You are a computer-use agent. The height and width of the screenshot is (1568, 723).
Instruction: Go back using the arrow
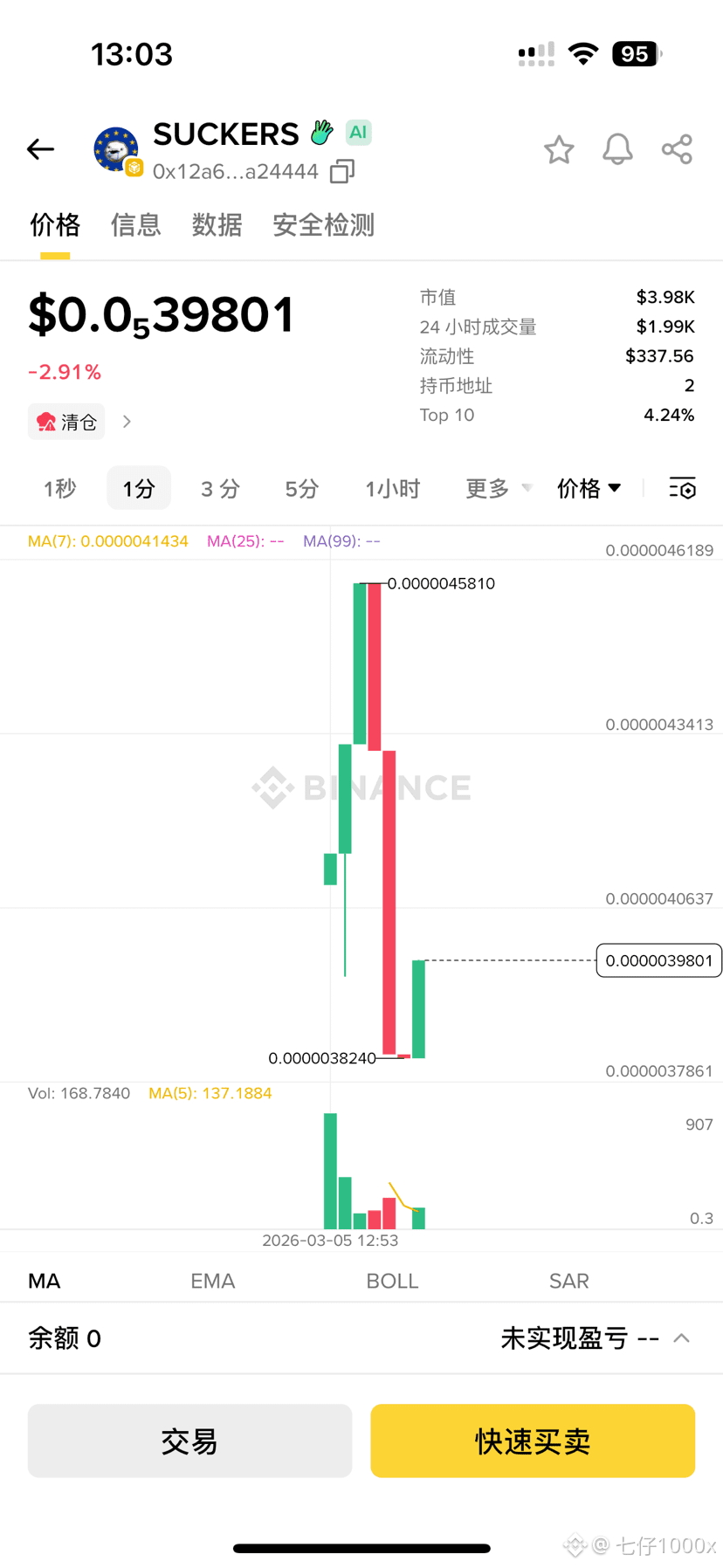[x=40, y=149]
